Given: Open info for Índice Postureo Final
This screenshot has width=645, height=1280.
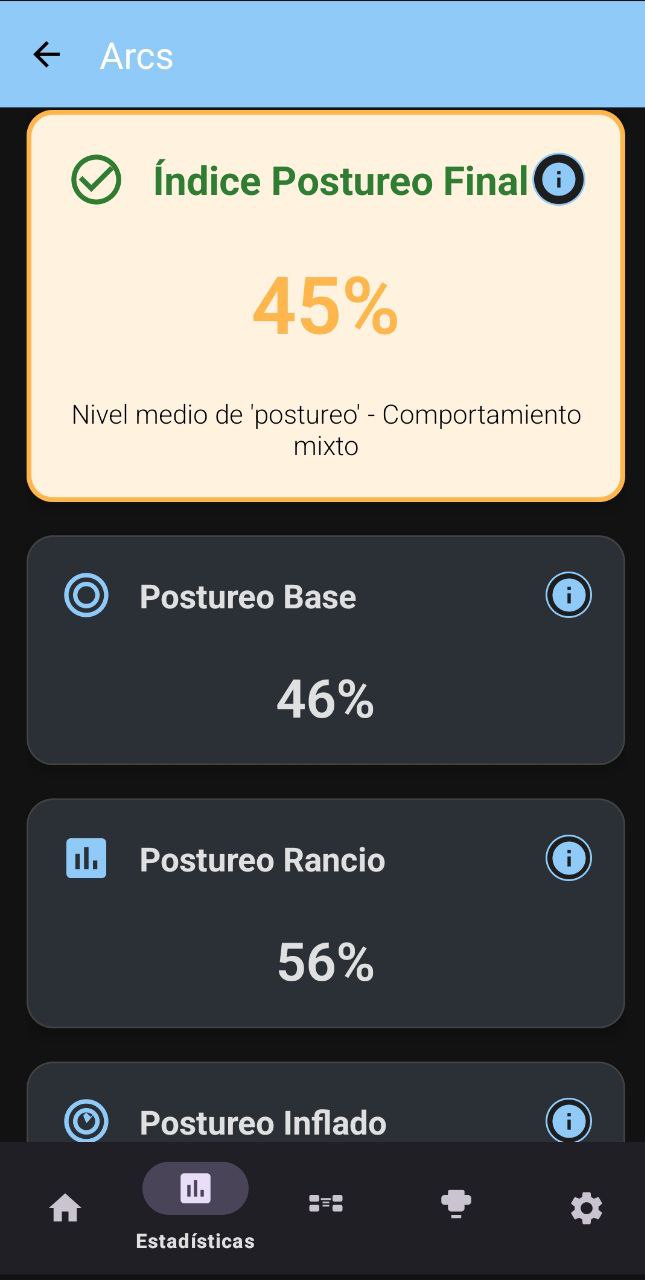Looking at the screenshot, I should [559, 180].
